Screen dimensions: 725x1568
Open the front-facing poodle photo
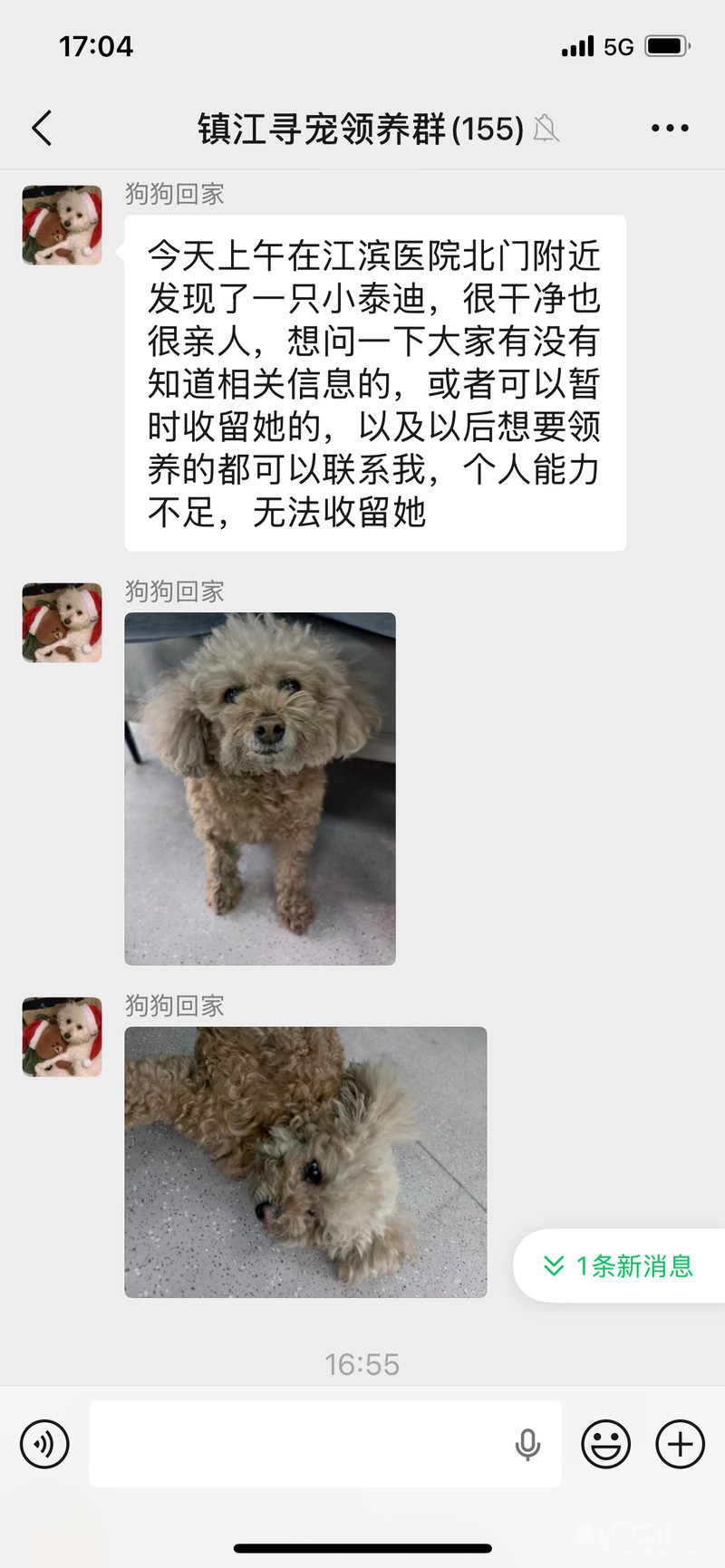tap(260, 788)
